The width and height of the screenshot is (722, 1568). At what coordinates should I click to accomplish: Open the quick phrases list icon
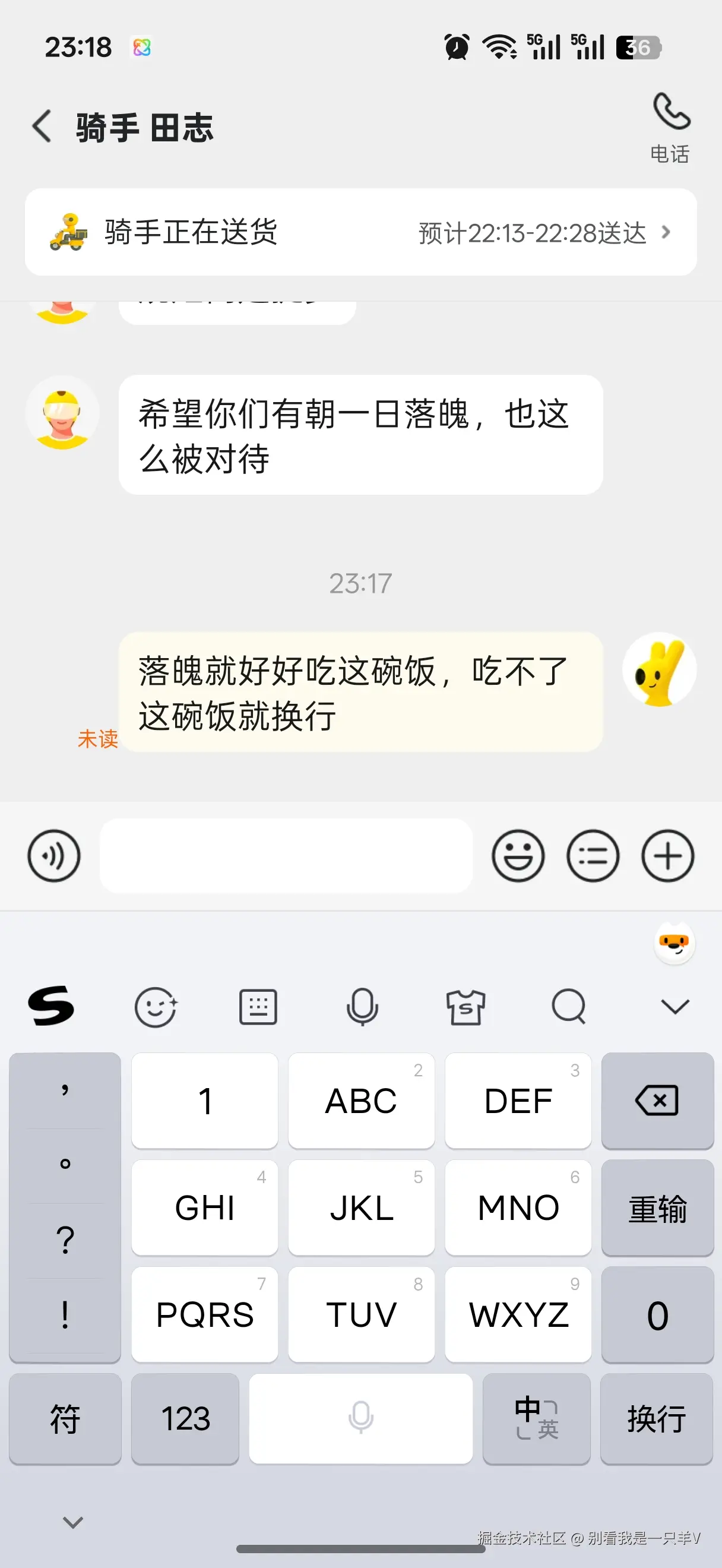click(x=593, y=855)
